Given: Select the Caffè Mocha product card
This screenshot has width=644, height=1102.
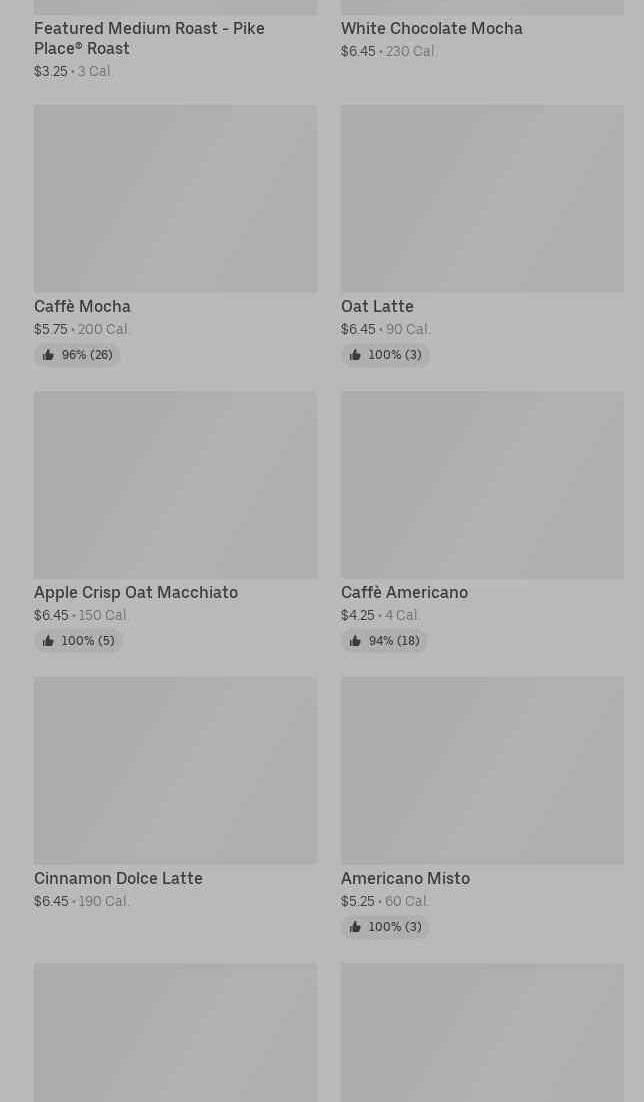Looking at the screenshot, I should 175,199.
